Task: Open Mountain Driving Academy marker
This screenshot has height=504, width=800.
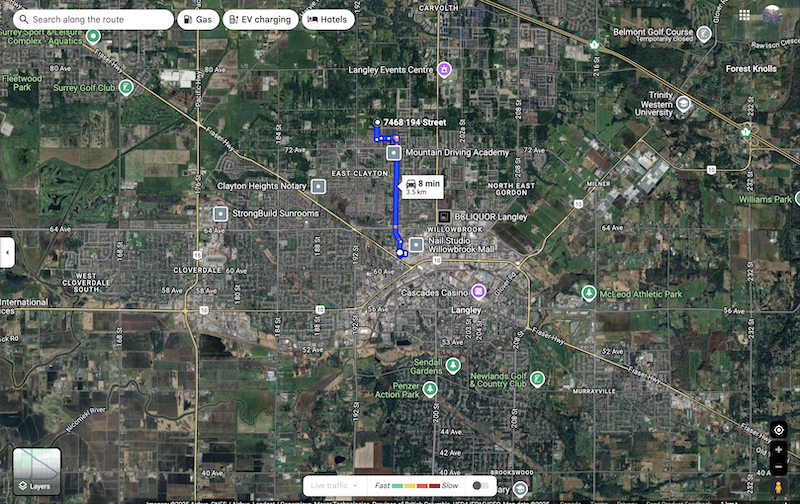Action: [394, 152]
